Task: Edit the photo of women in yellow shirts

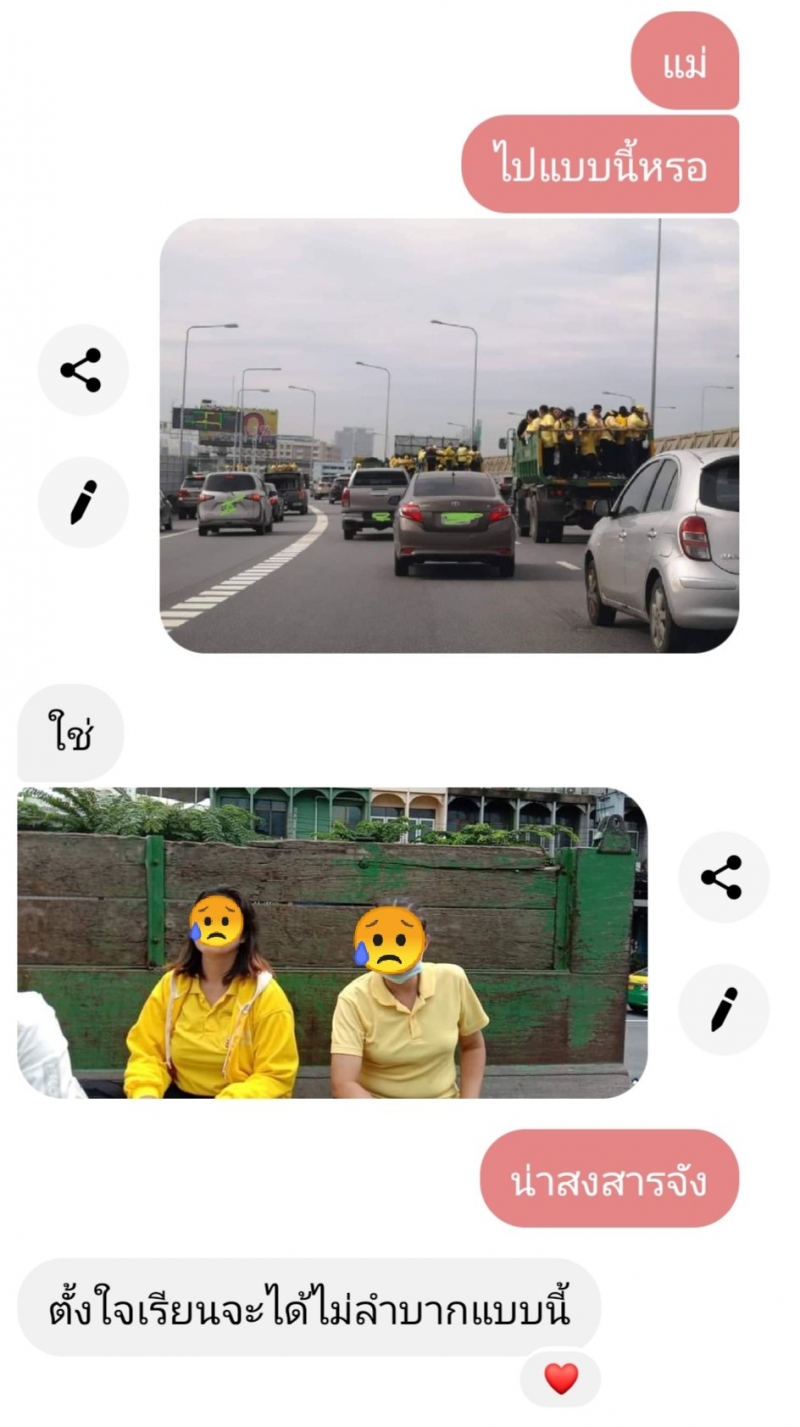Action: (x=723, y=1009)
